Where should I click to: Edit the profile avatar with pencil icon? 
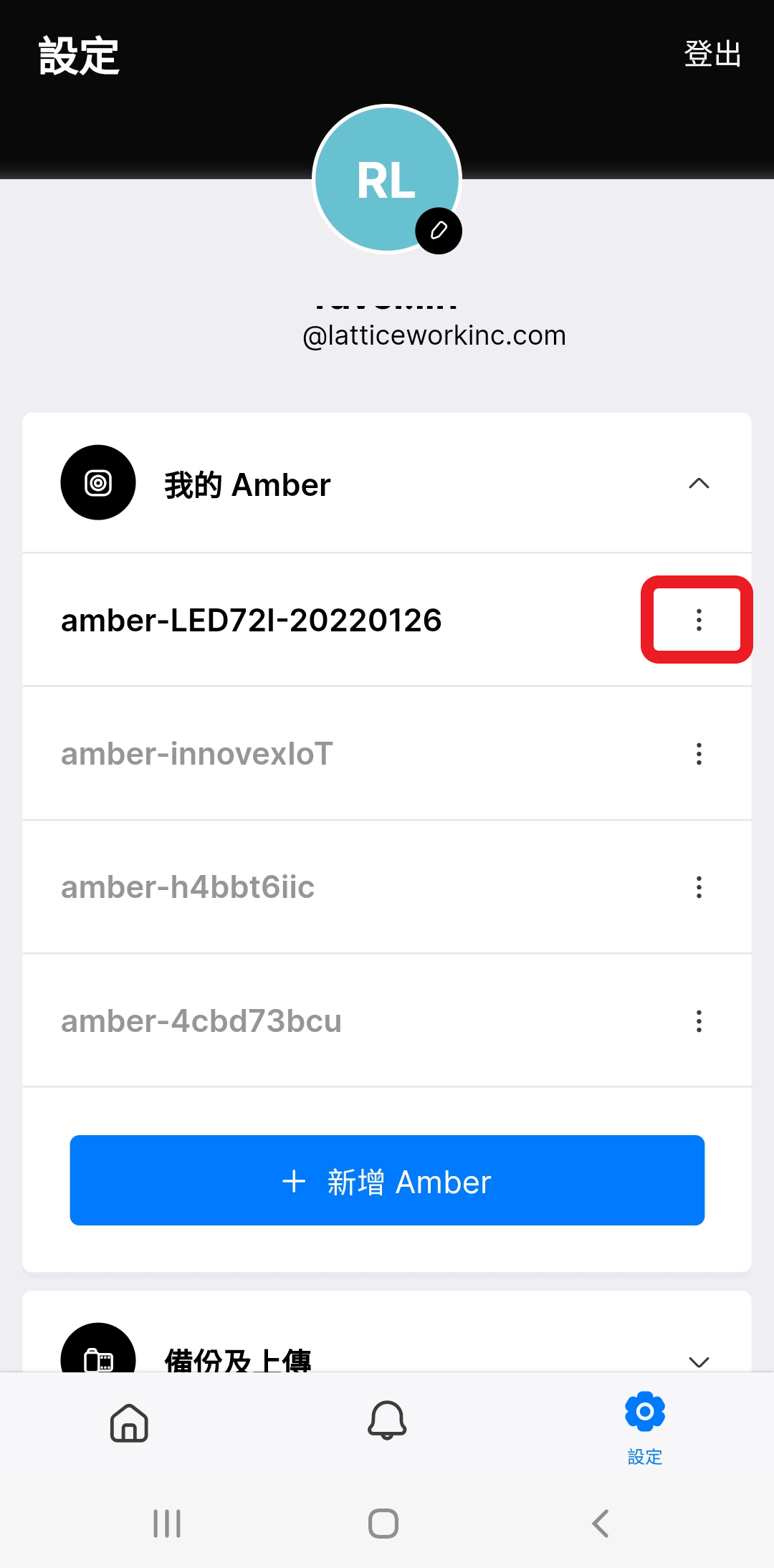pyautogui.click(x=439, y=231)
